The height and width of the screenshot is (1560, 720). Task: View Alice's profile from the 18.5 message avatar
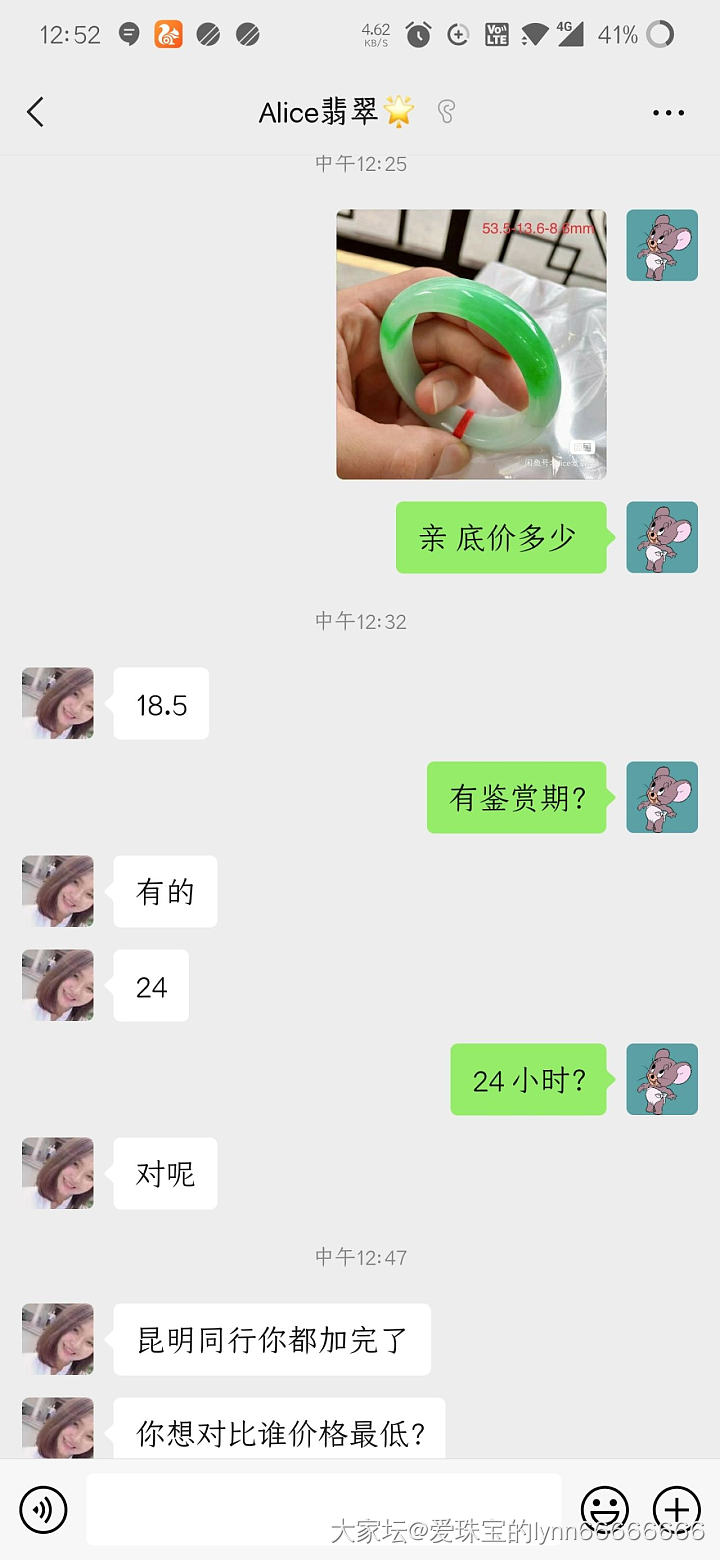[58, 704]
